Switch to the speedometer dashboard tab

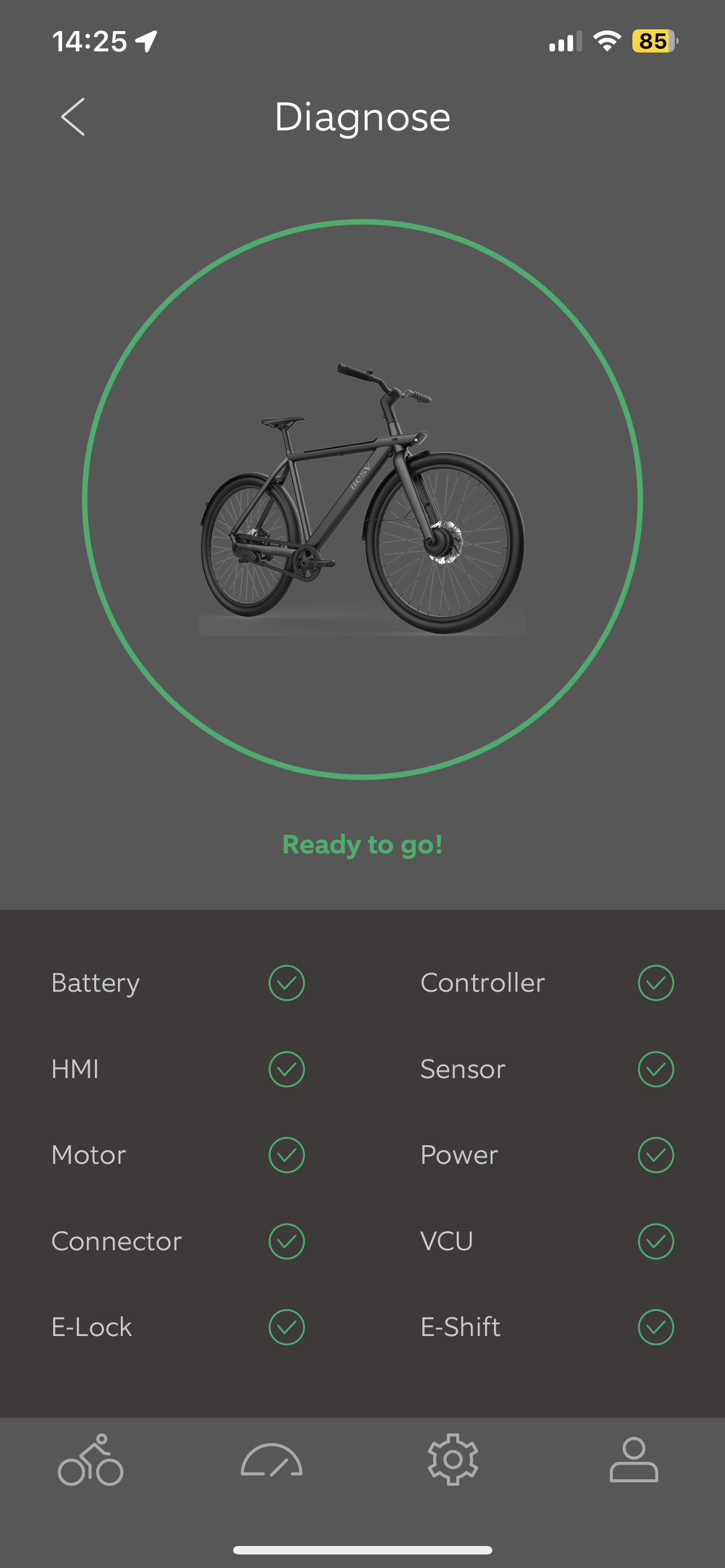coord(272,1460)
